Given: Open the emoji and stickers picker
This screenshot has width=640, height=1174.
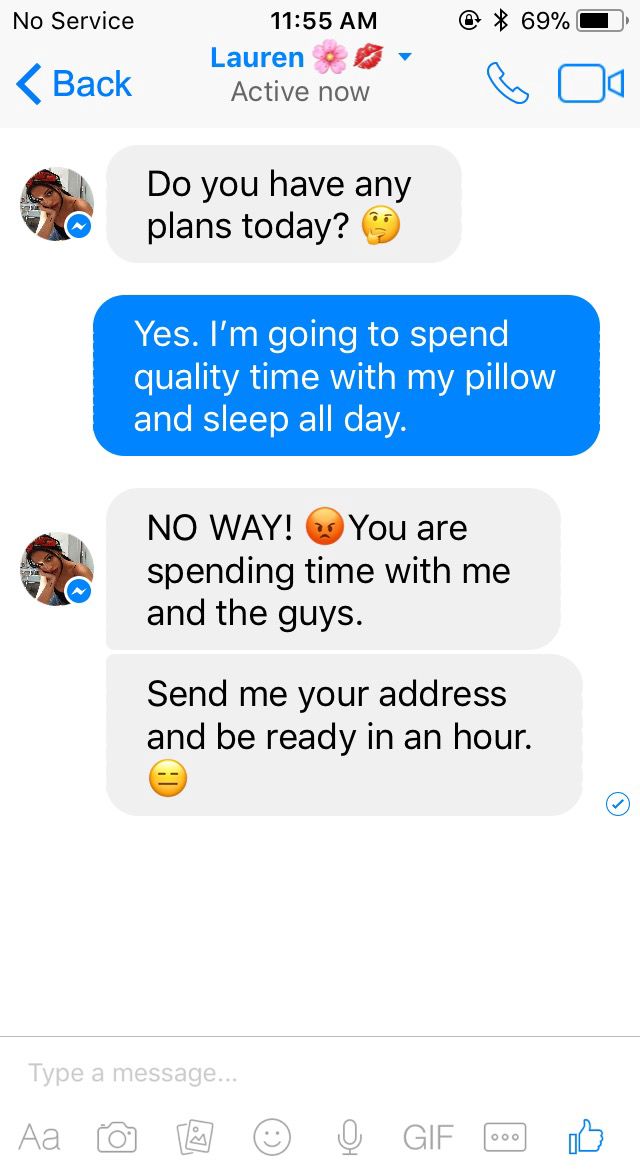Looking at the screenshot, I should (272, 1137).
